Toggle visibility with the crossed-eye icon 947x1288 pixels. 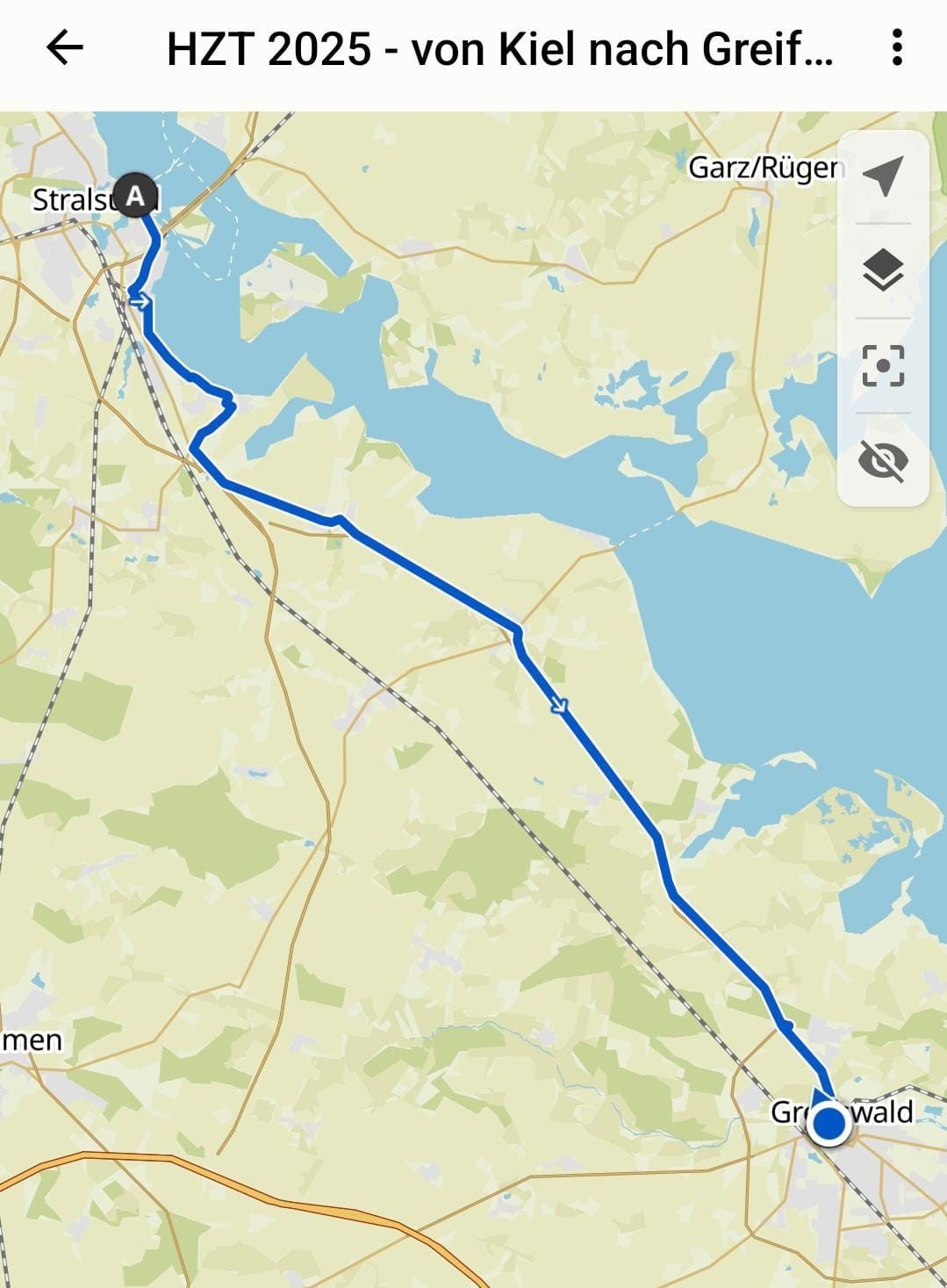tap(883, 460)
